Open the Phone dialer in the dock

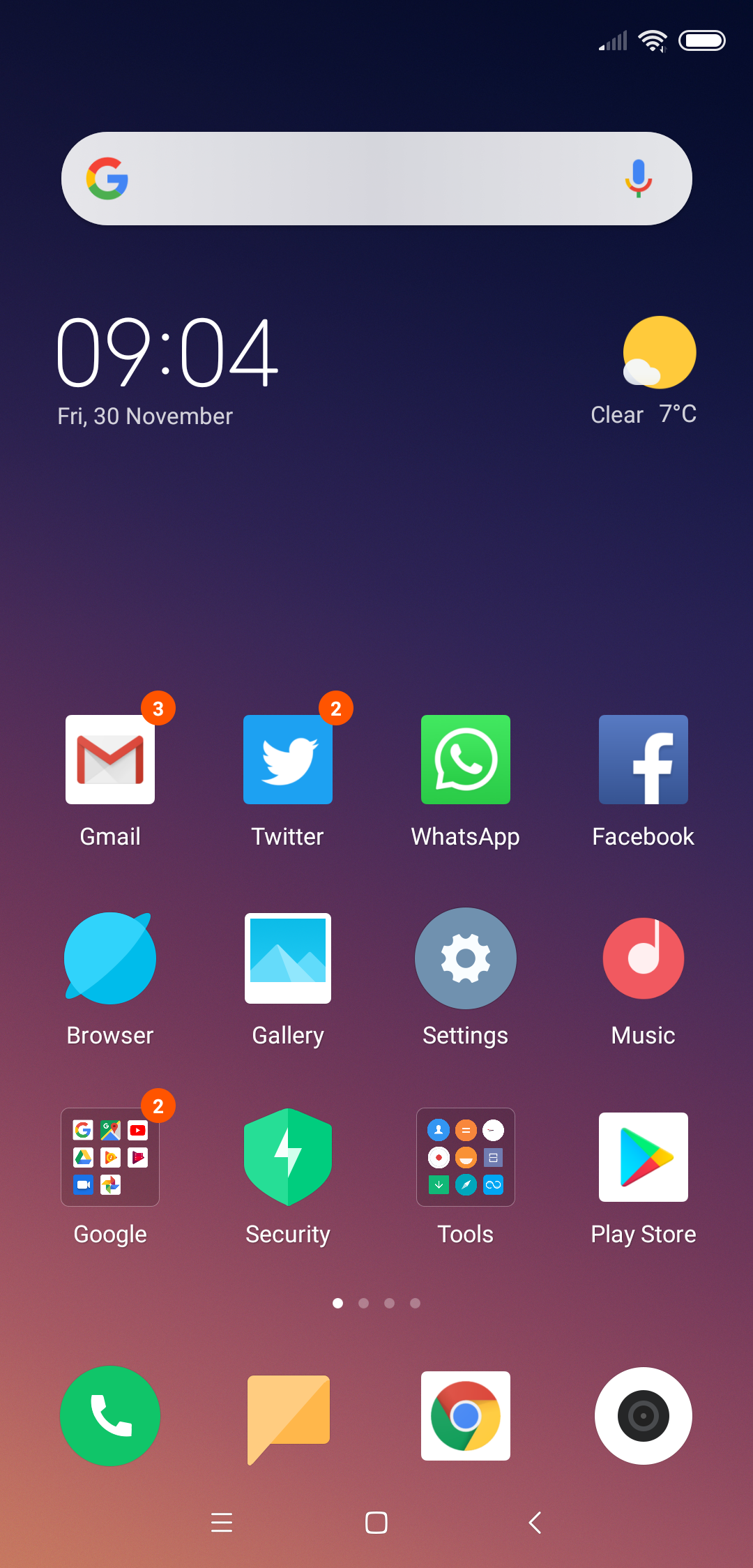(x=110, y=1416)
